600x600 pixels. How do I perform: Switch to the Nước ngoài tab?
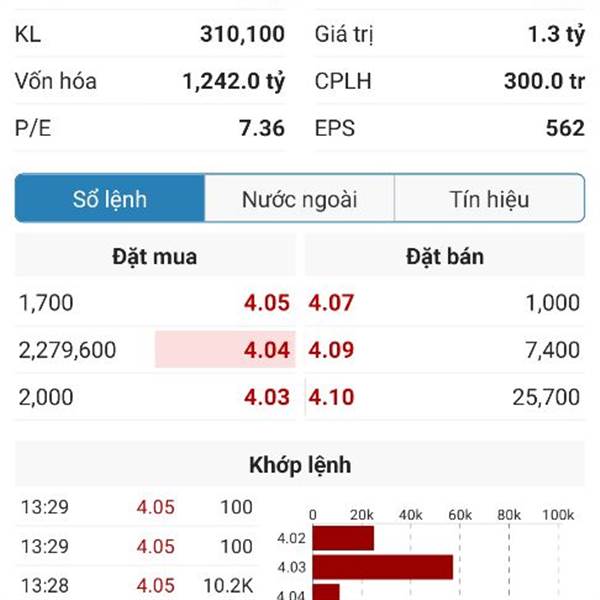[299, 199]
